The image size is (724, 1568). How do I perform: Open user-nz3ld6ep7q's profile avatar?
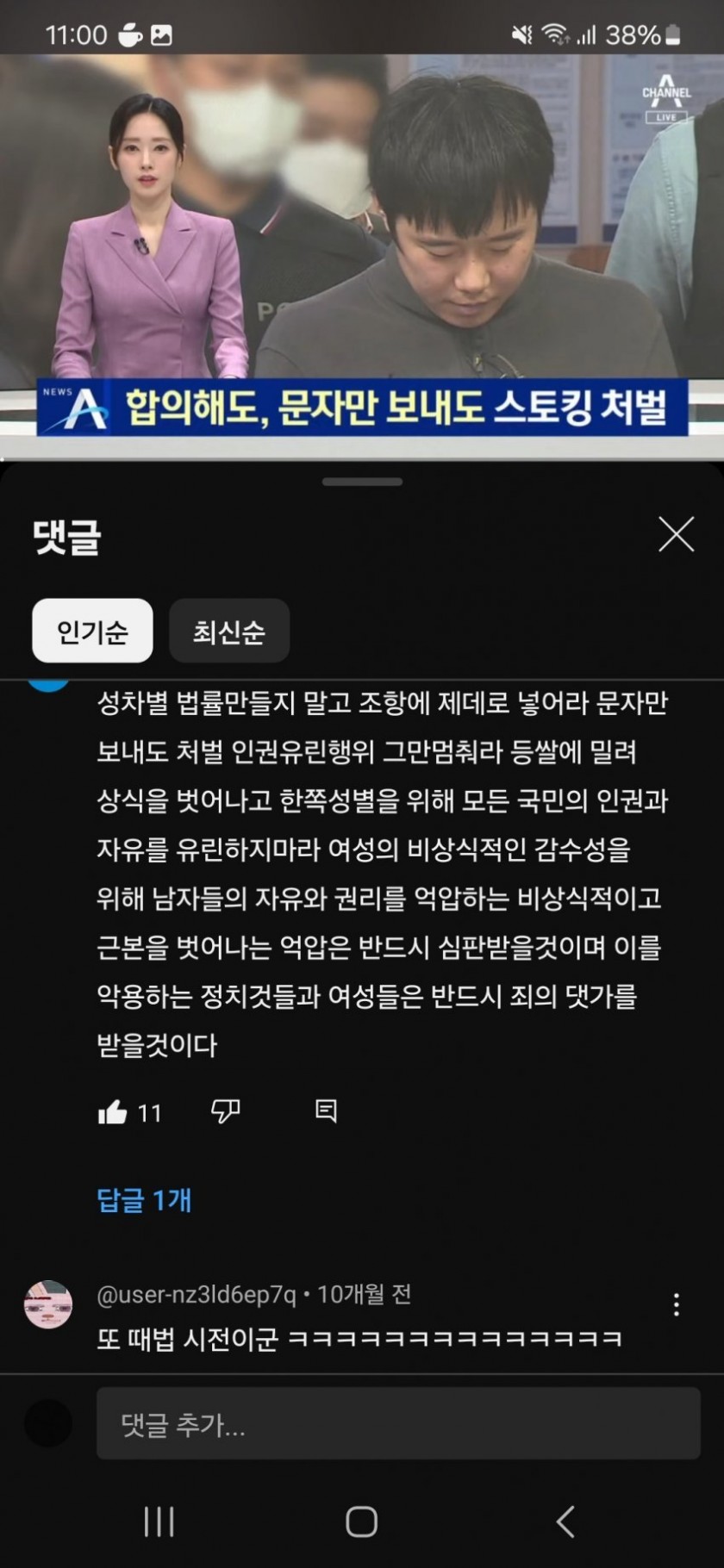point(48,1304)
